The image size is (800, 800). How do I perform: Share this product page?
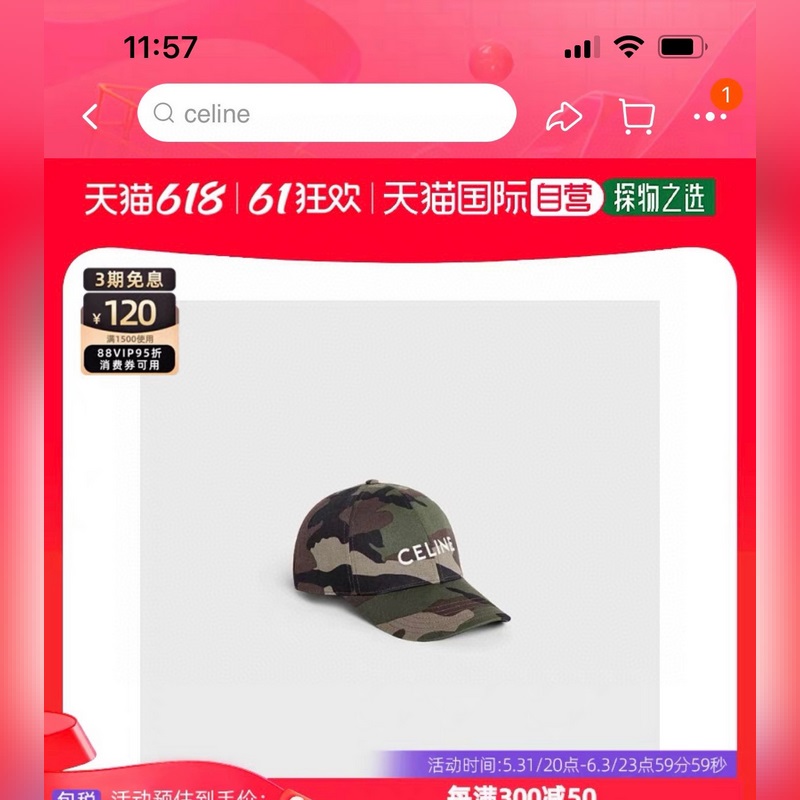tap(564, 118)
